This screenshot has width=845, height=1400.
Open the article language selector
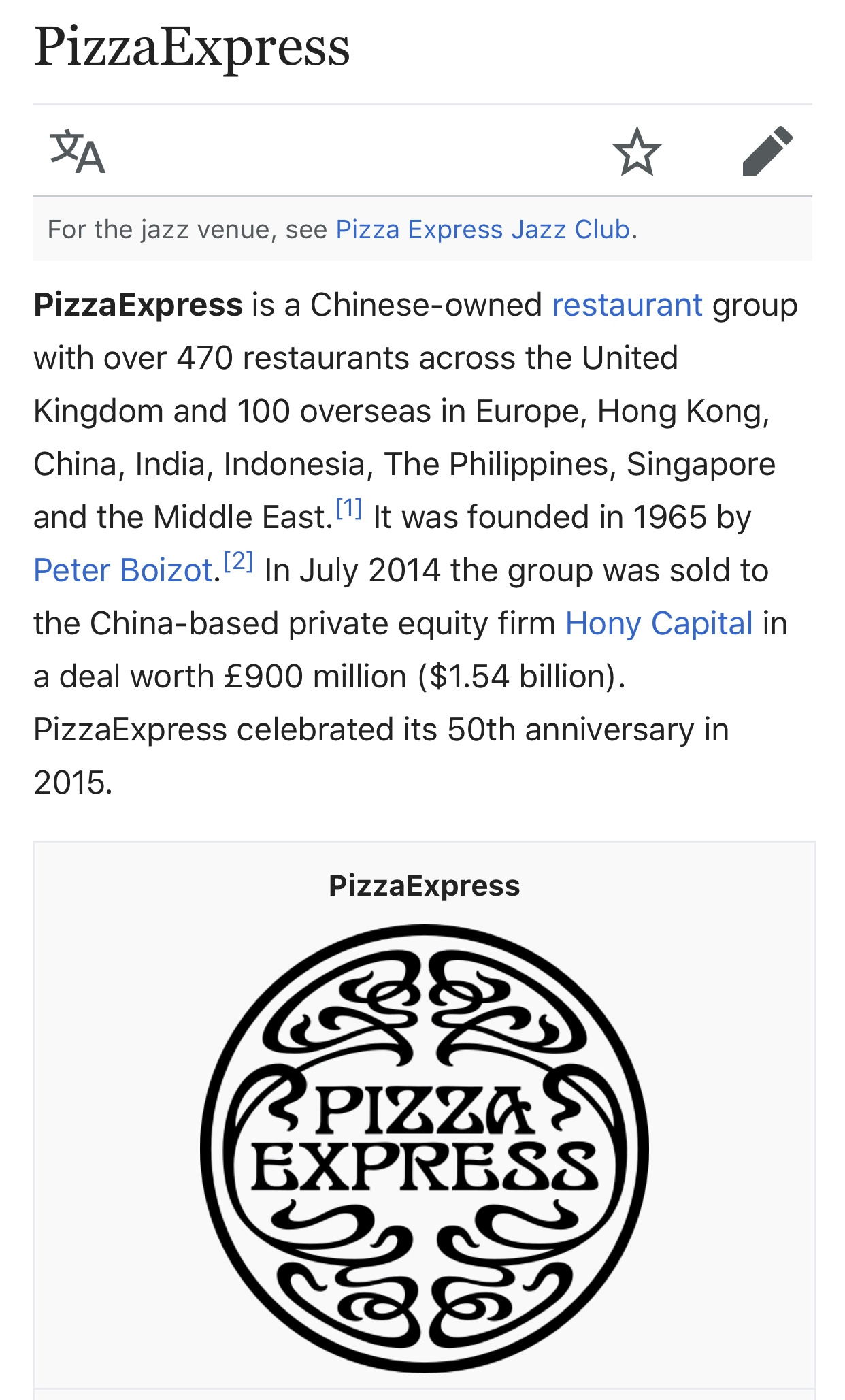pos(78,151)
